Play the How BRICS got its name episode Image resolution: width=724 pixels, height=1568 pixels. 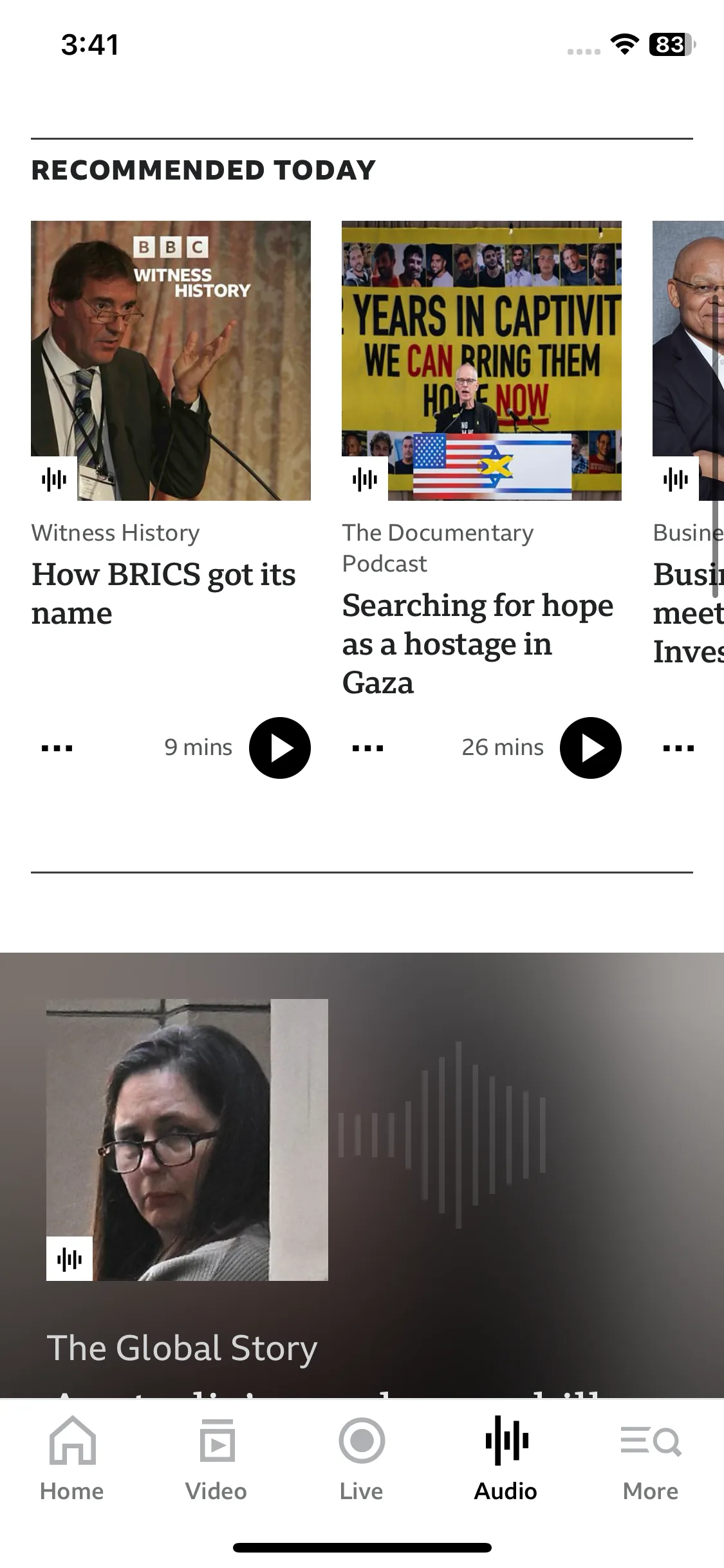[x=279, y=747]
